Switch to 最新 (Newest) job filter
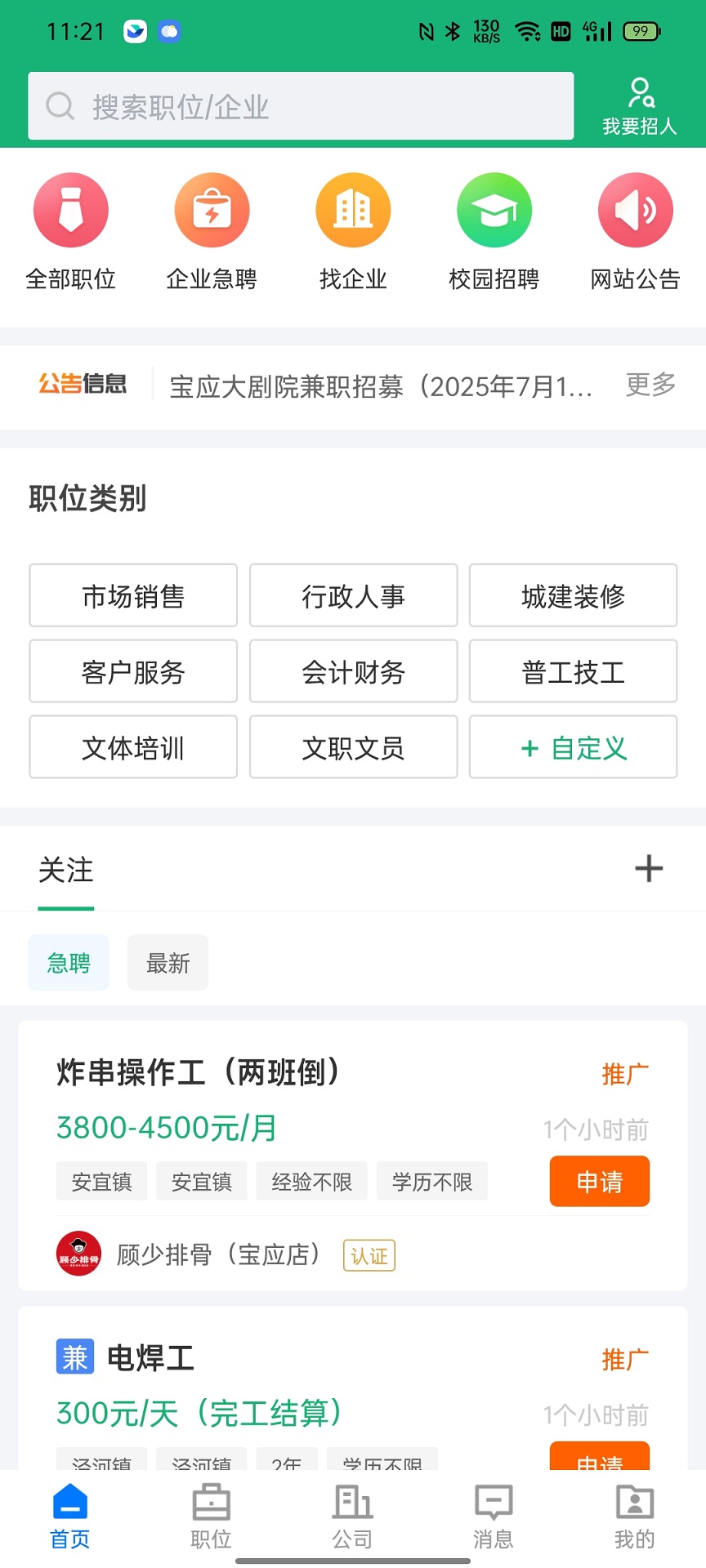706x1568 pixels. click(x=168, y=962)
